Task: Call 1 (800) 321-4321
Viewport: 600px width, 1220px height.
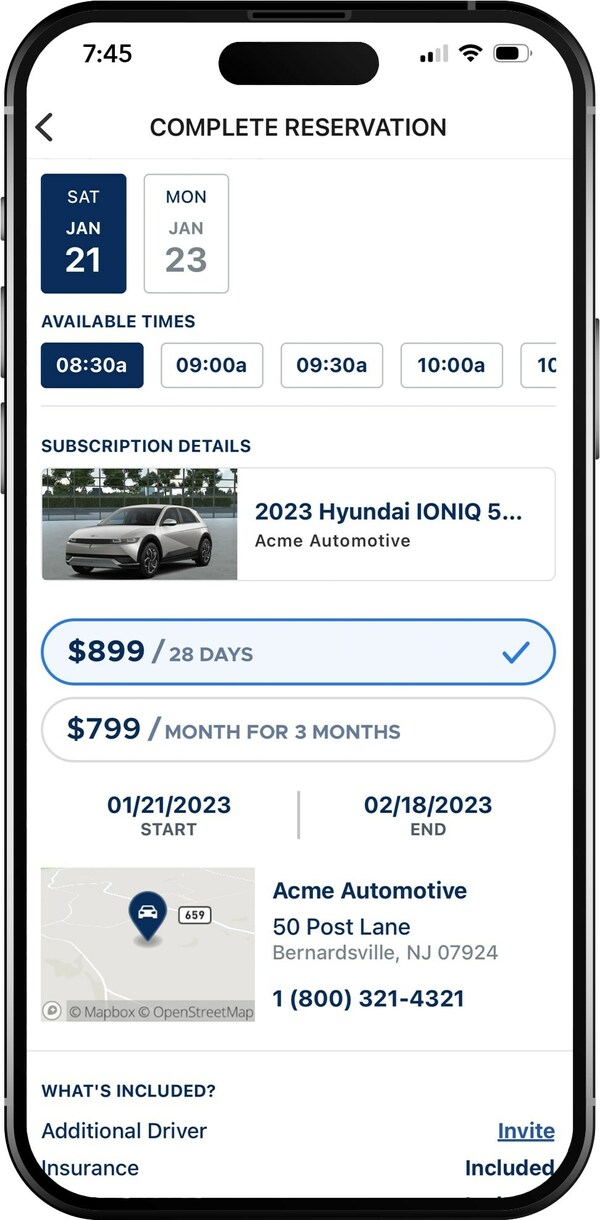Action: pos(369,998)
